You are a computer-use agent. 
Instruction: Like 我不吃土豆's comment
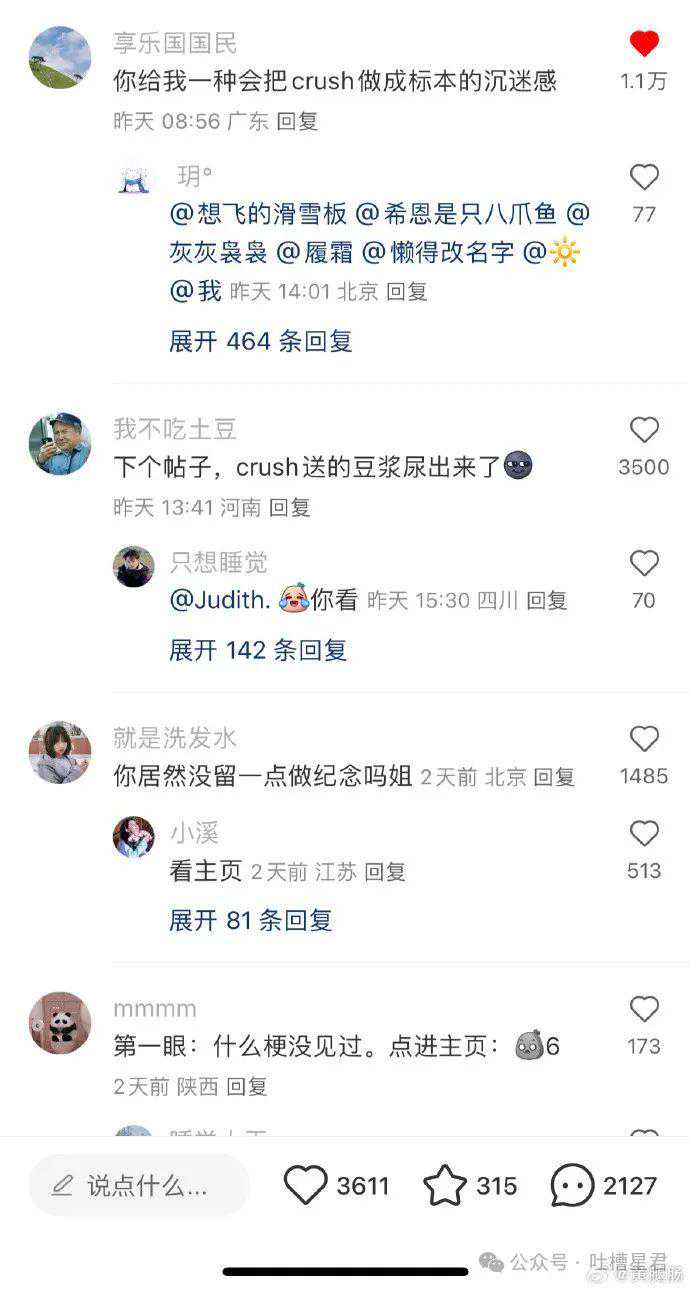[x=644, y=430]
